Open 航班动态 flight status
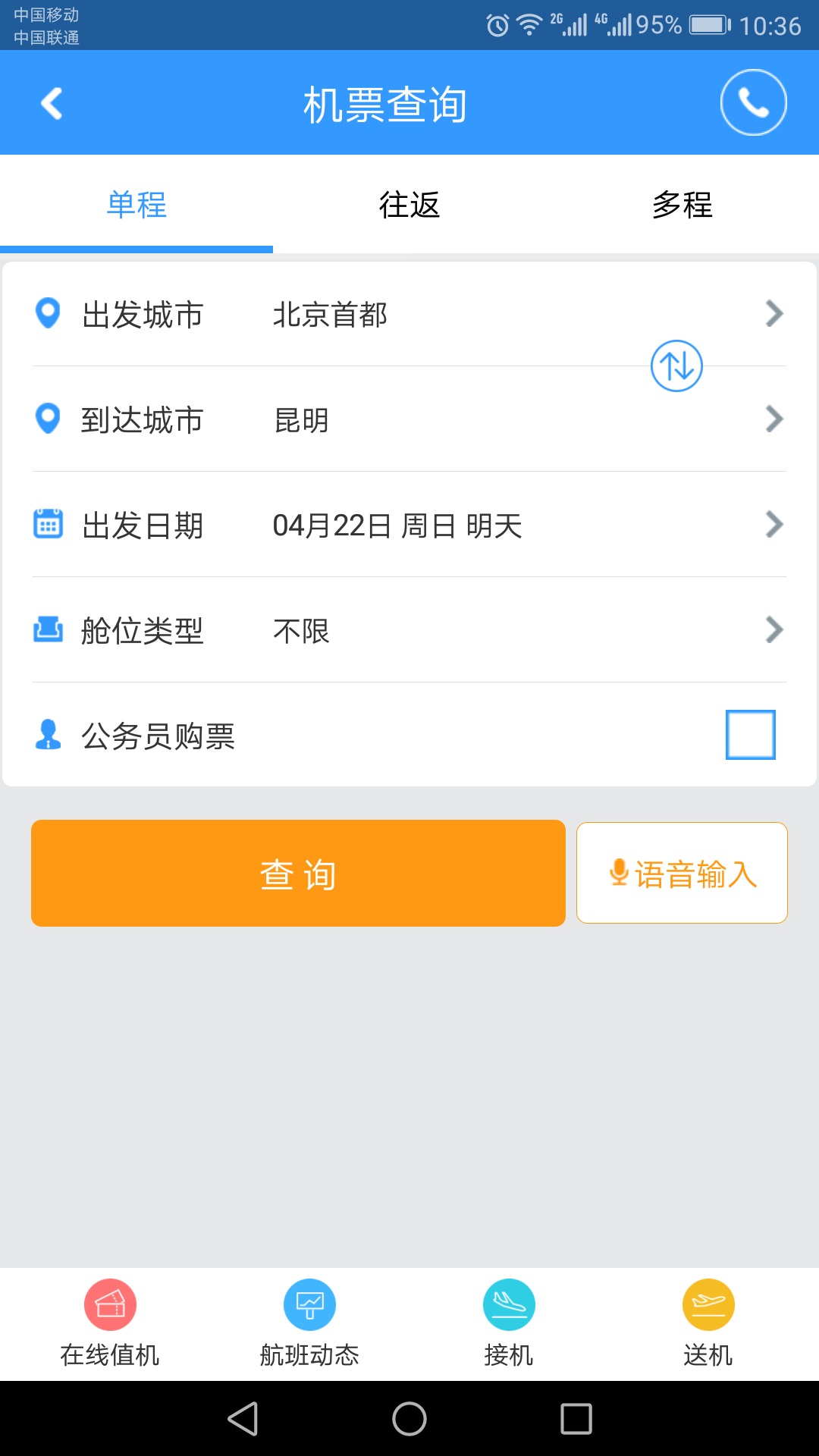Image resolution: width=819 pixels, height=1456 pixels. (x=309, y=1323)
